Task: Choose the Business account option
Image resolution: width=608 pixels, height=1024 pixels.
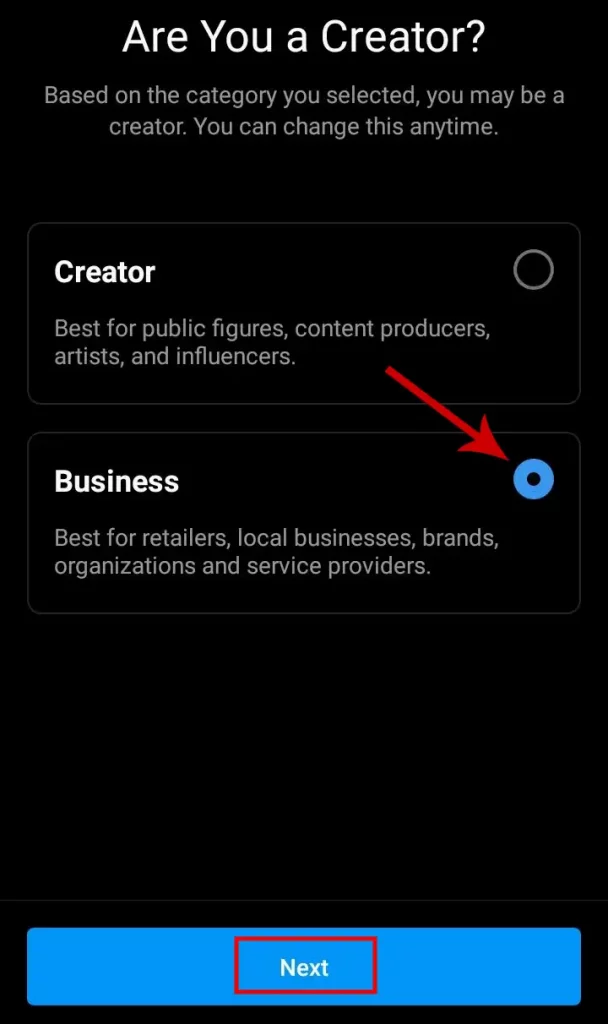Action: coord(304,522)
